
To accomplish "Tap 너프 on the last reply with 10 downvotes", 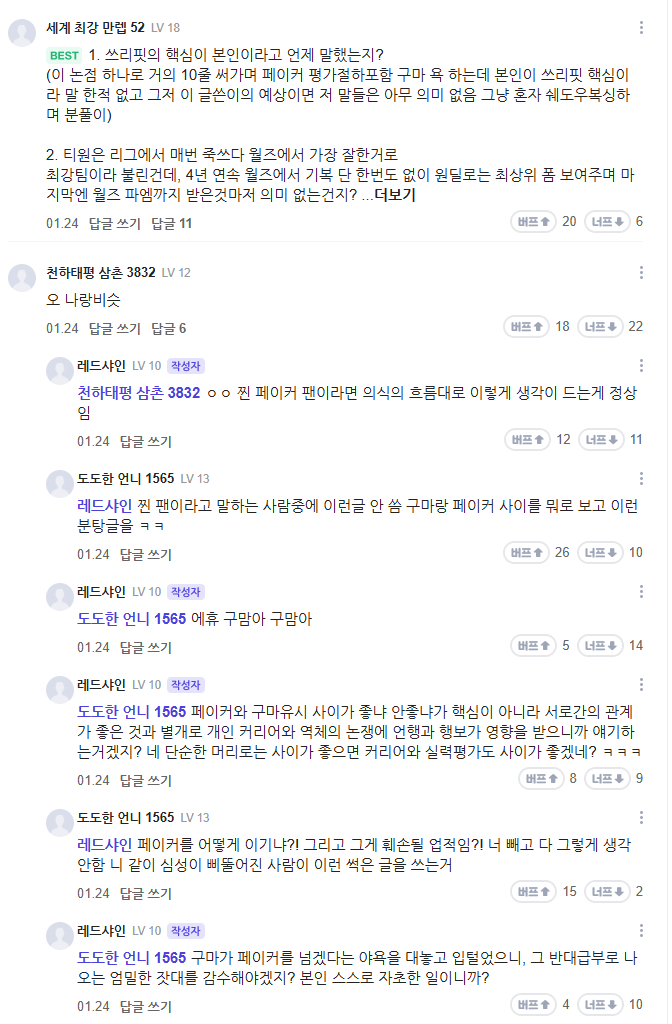I will click(603, 1004).
